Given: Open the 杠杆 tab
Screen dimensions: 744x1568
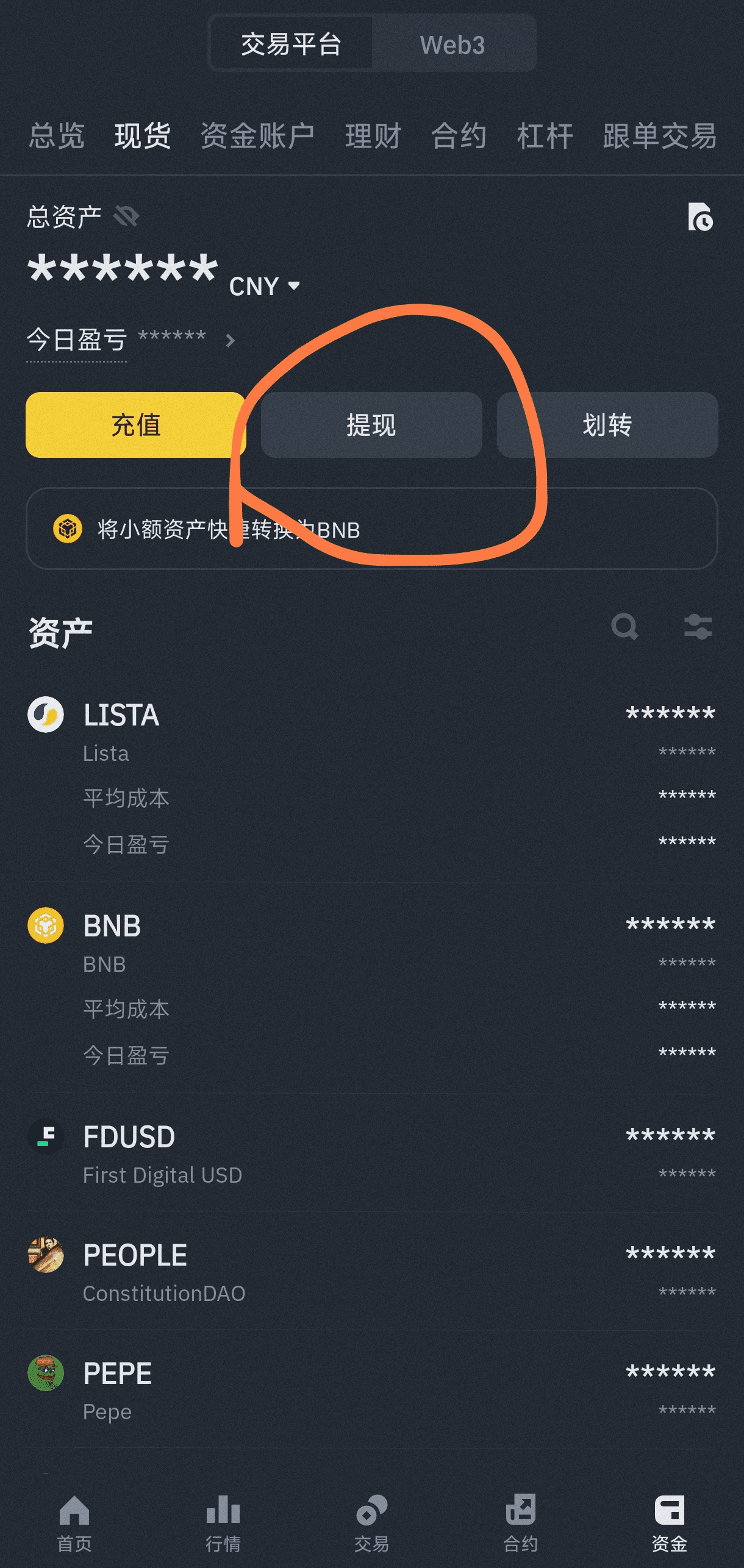Looking at the screenshot, I should 545,135.
